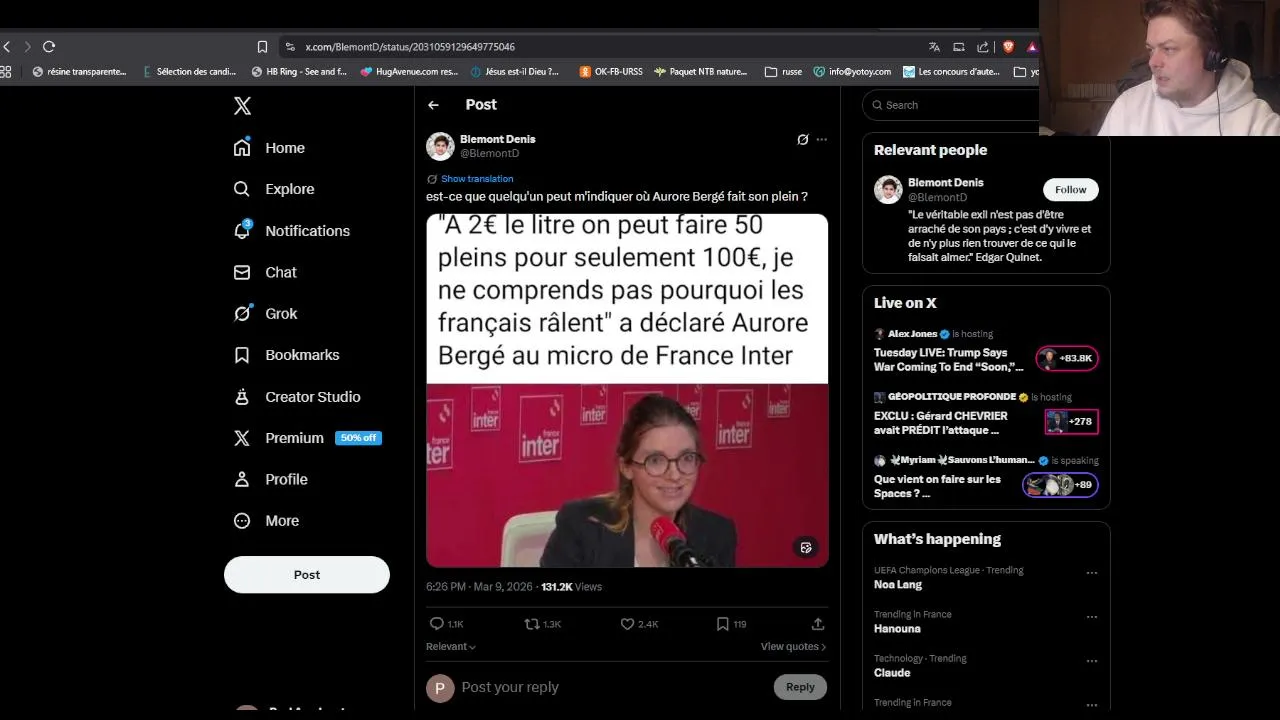Show translation of the post
Viewport: 1280px width, 720px height.
tap(476, 179)
